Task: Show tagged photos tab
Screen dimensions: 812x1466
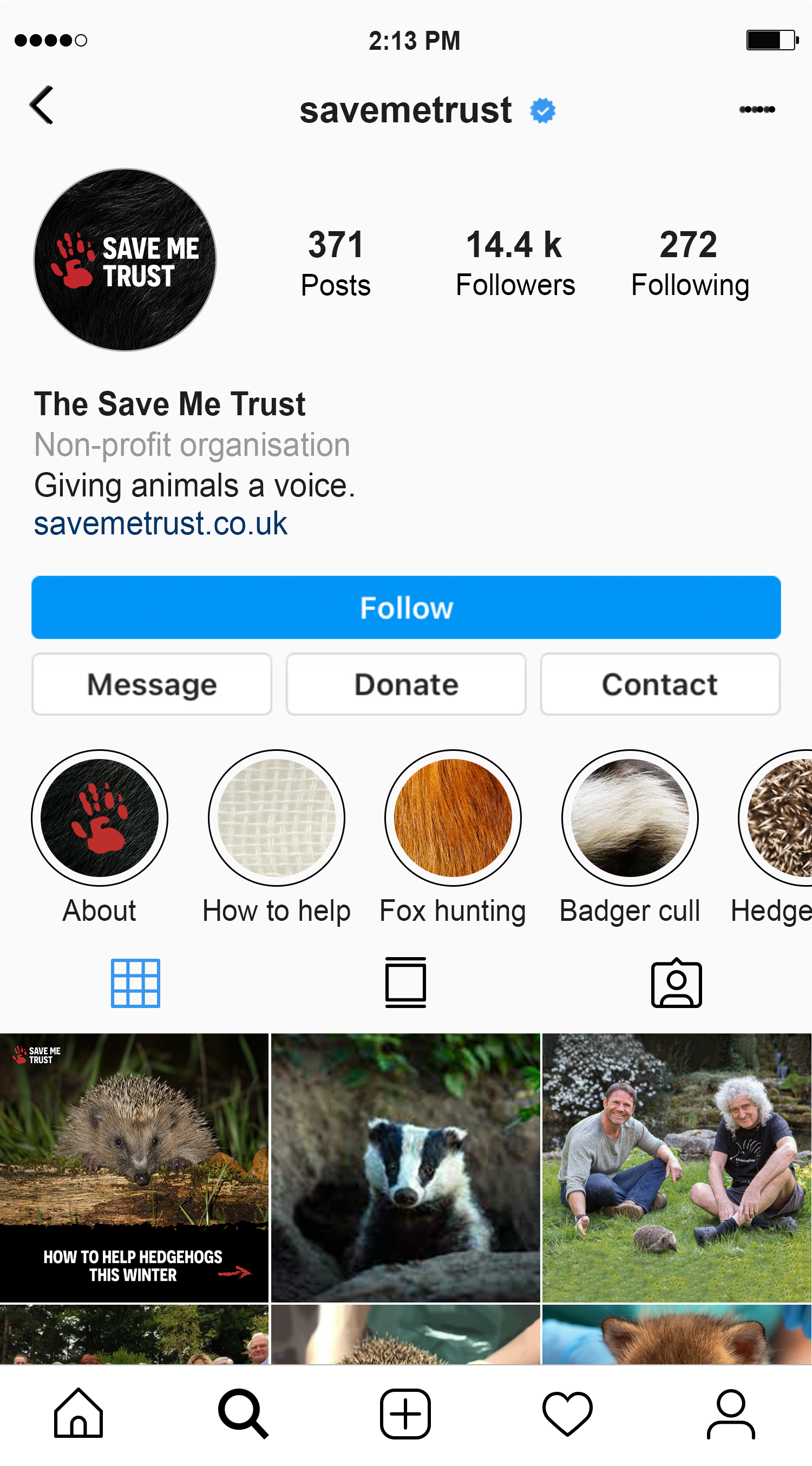Action: 677,983
